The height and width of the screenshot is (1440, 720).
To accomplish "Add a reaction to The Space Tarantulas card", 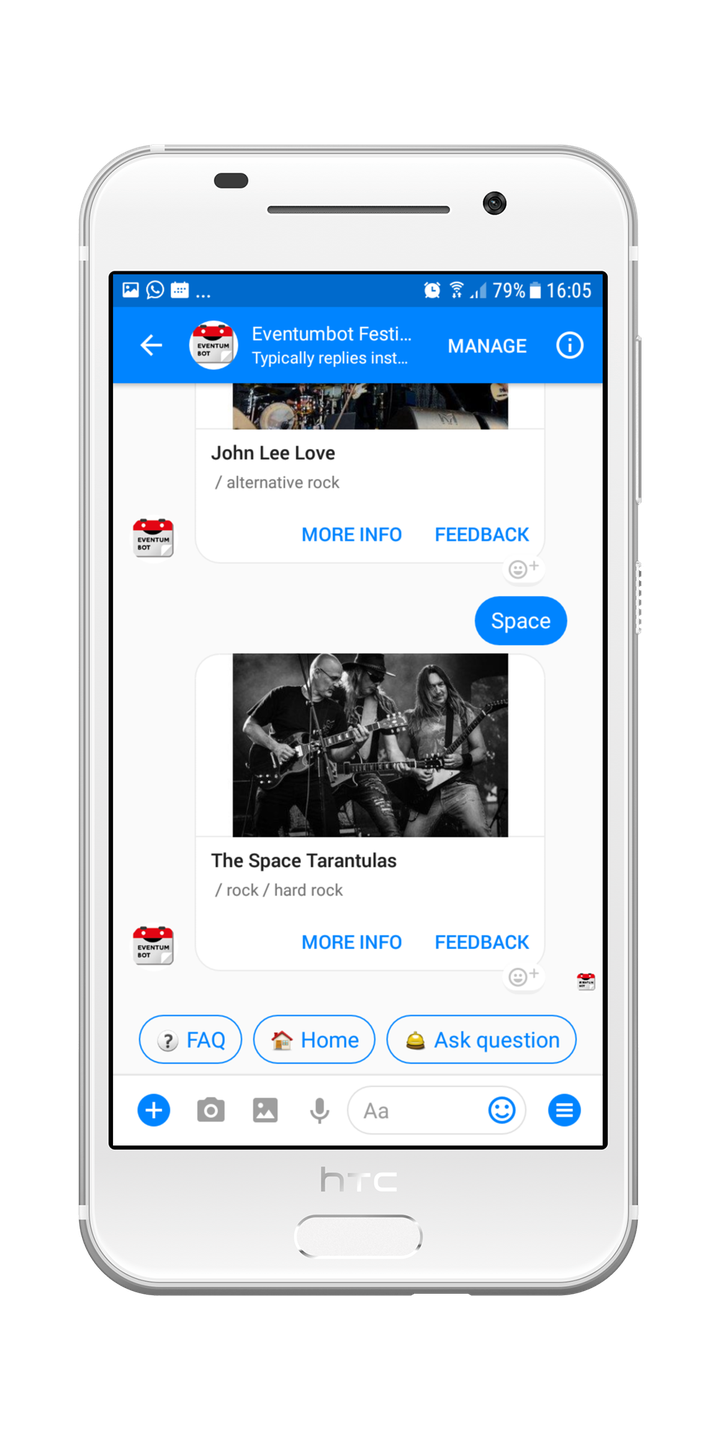I will pyautogui.click(x=524, y=977).
